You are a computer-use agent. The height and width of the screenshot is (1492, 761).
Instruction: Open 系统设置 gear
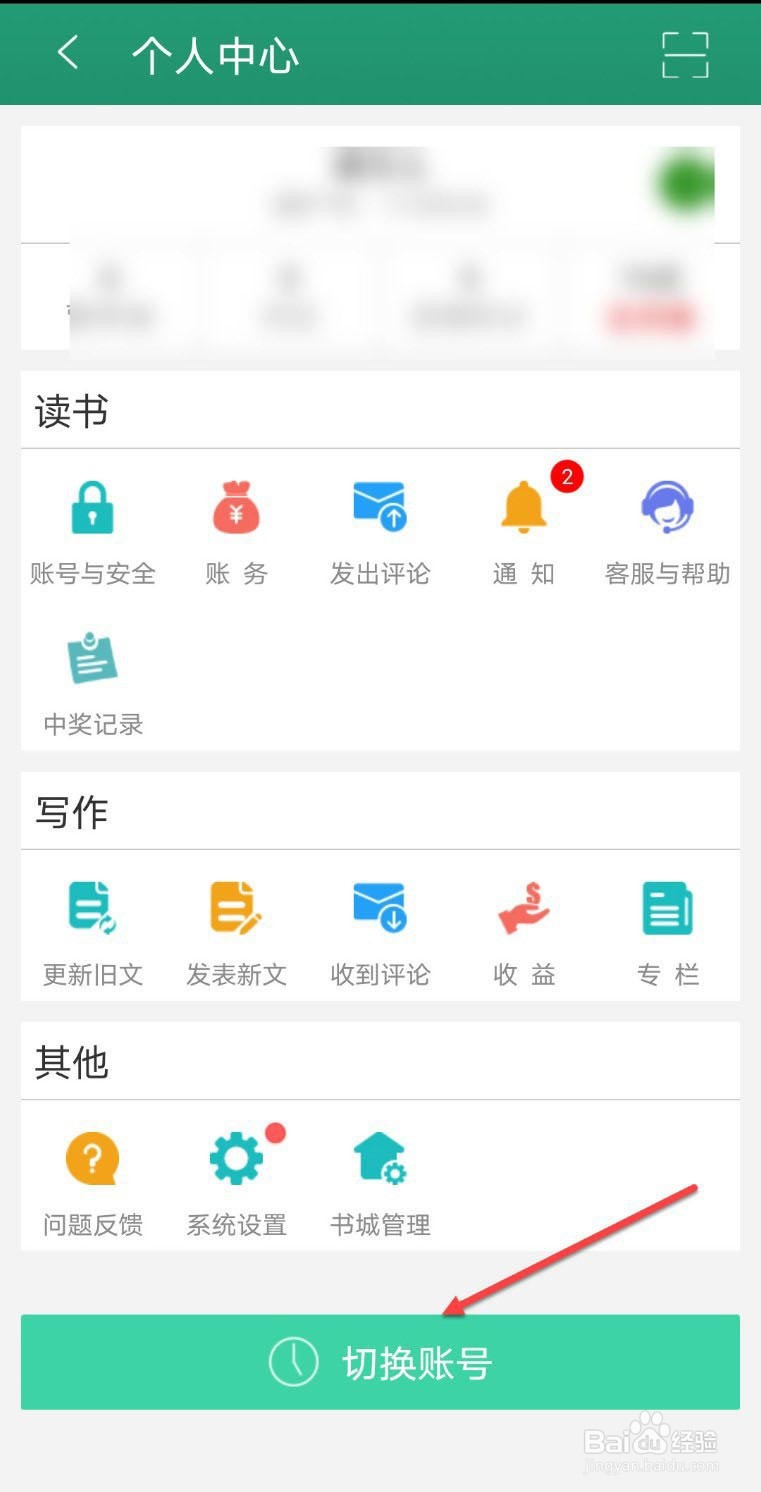point(237,1185)
